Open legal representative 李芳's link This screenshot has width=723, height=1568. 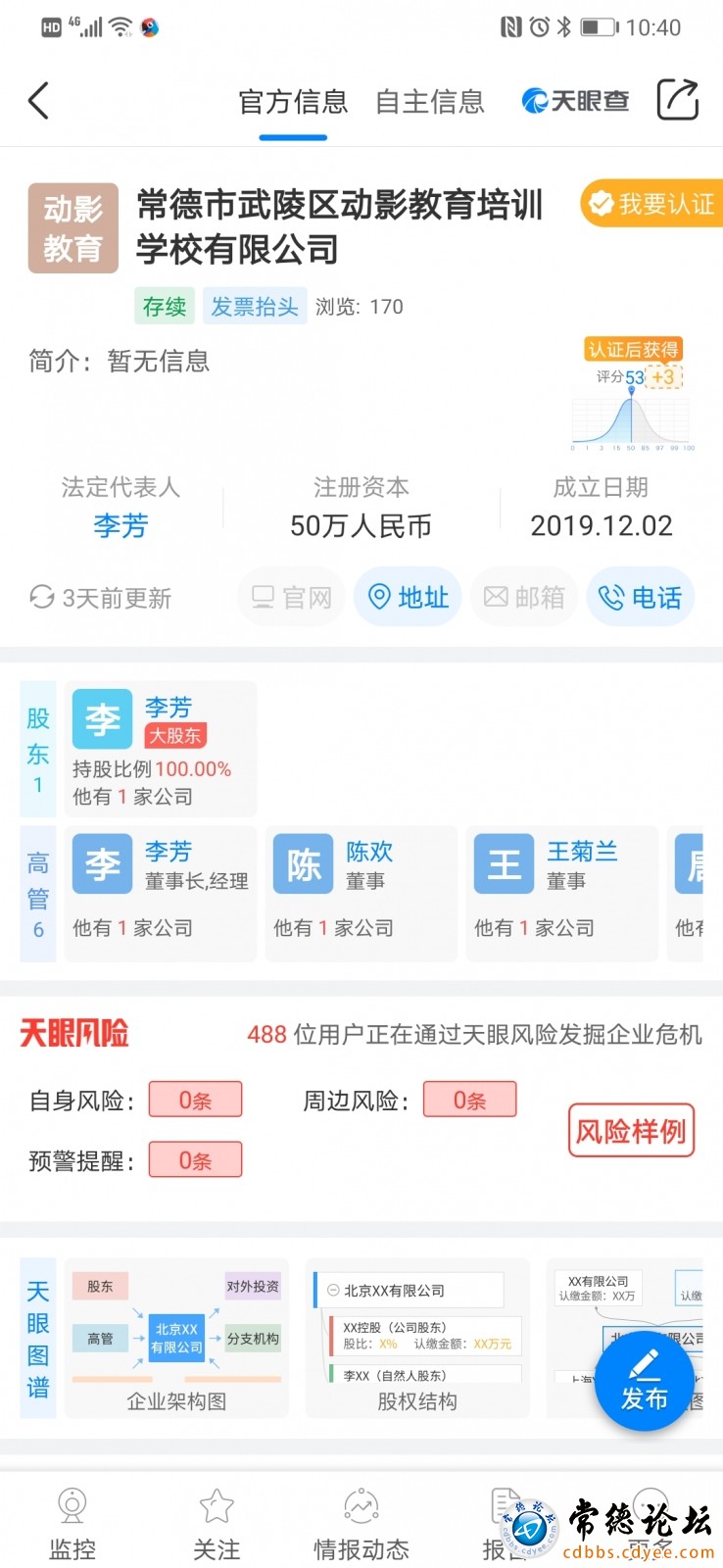120,526
